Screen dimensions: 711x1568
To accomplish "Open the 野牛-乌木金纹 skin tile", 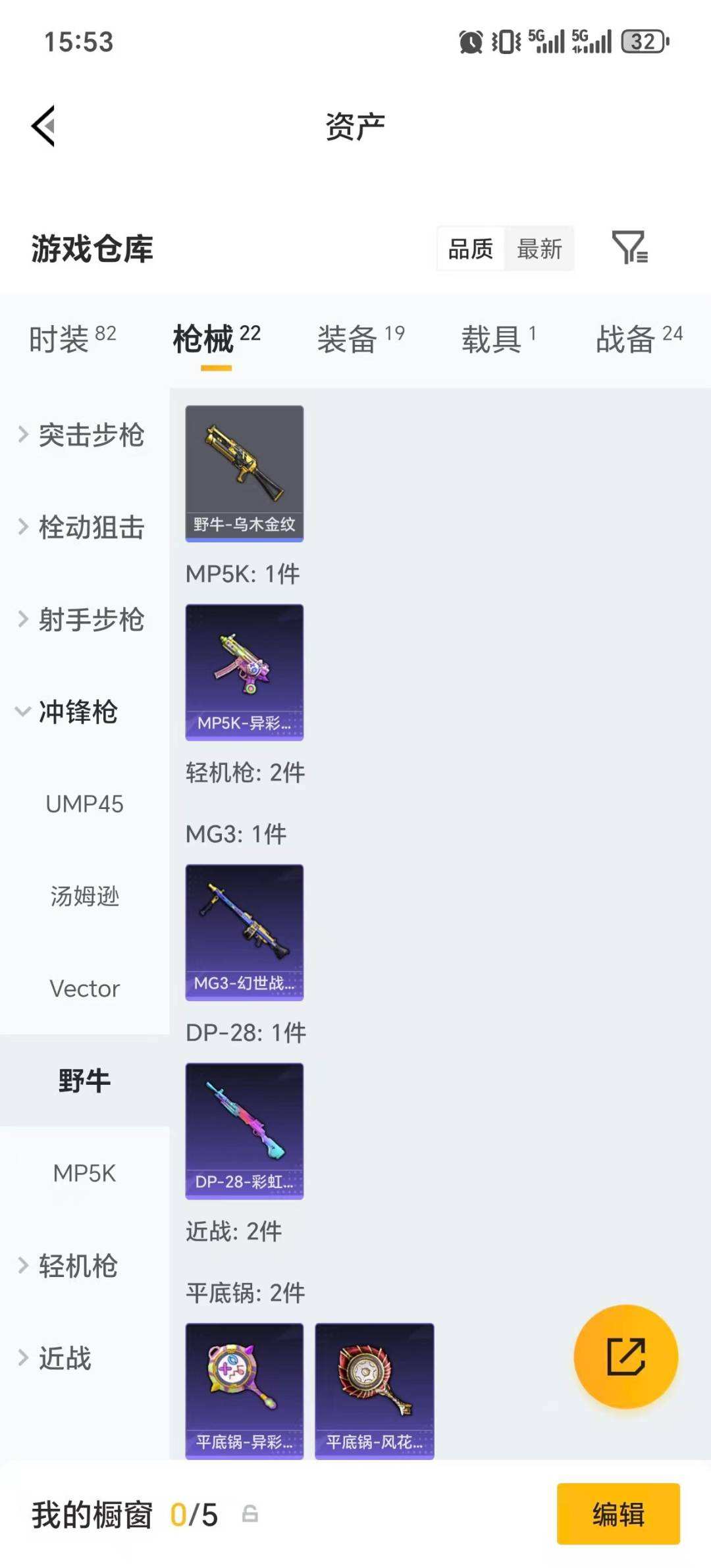I will [x=244, y=473].
